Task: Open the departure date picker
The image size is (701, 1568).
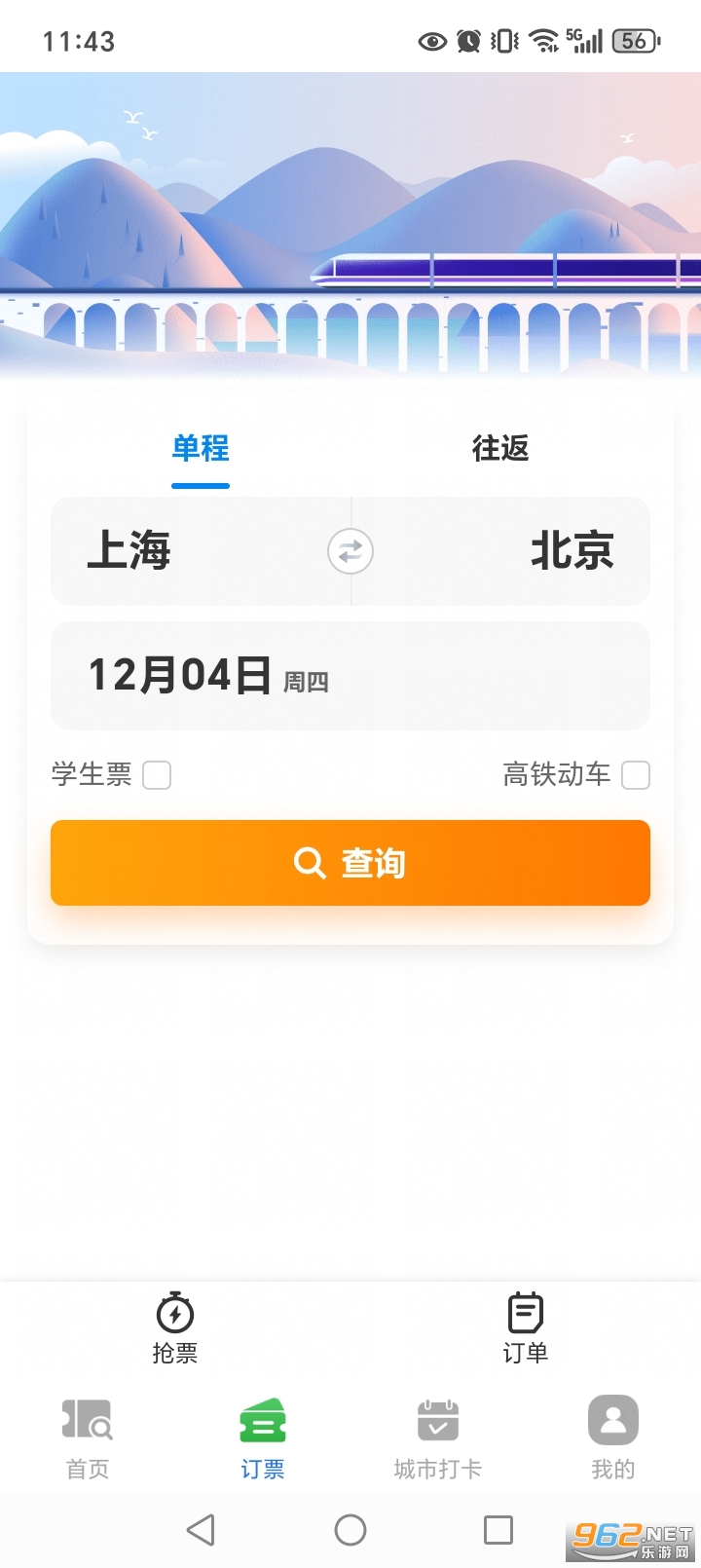Action: [350, 675]
